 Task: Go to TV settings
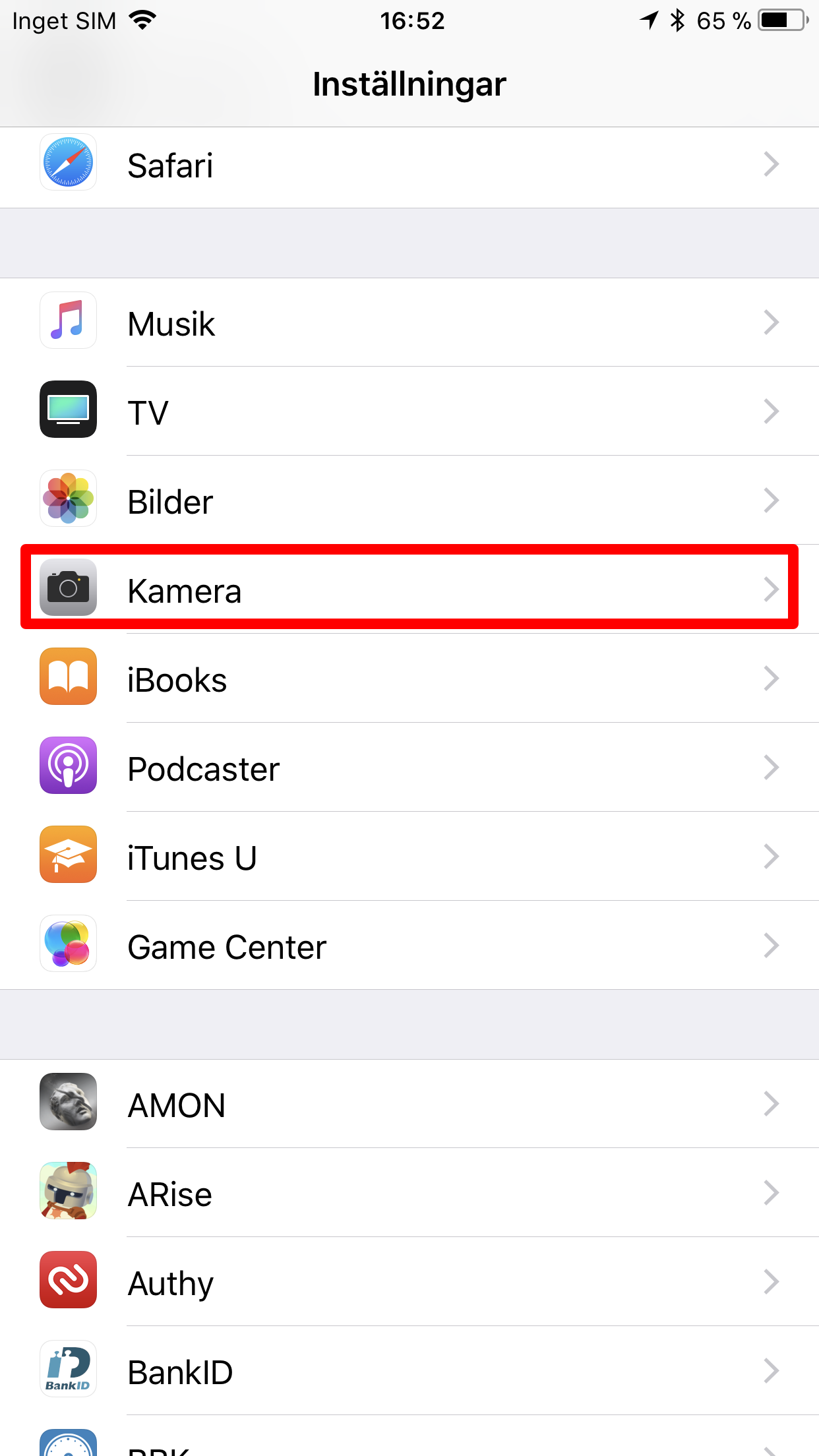point(409,412)
